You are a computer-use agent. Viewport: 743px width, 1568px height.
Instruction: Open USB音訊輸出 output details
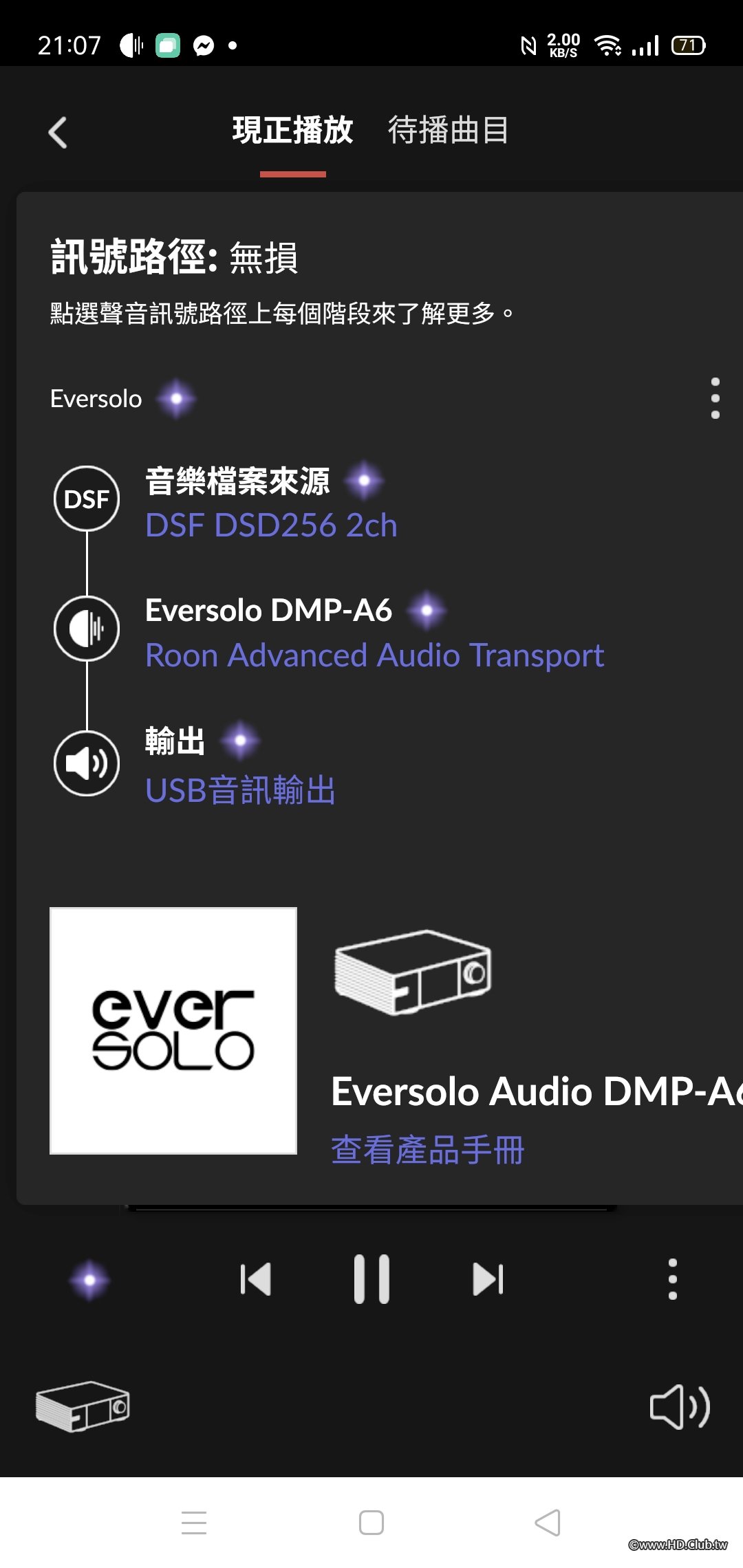tap(240, 790)
